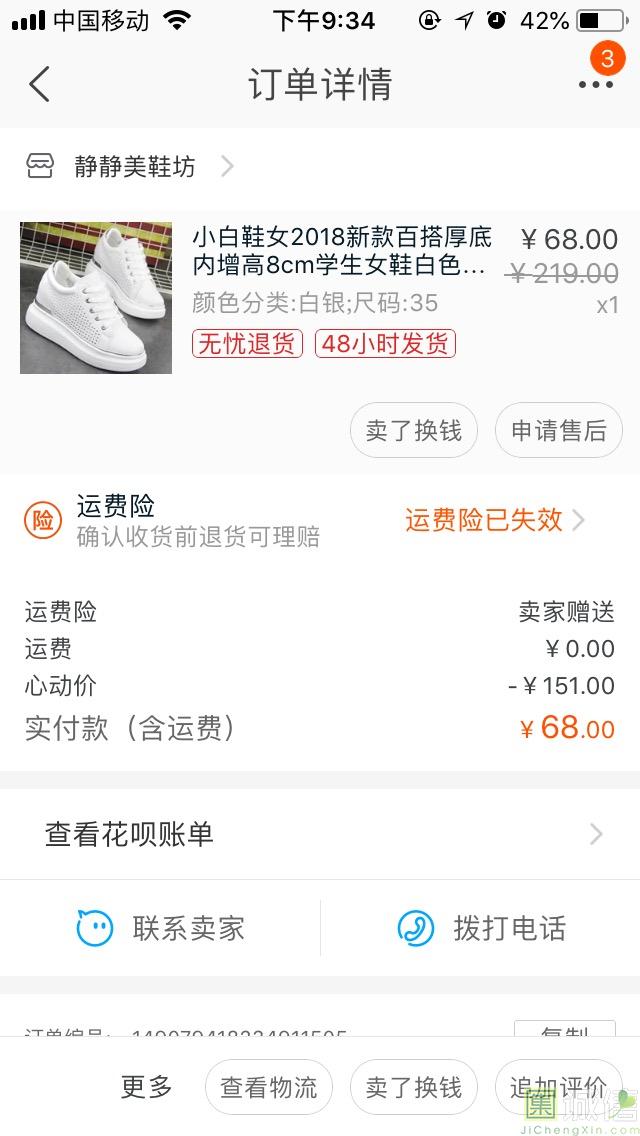Go back from order details
Image resolution: width=640 pixels, height=1136 pixels.
click(x=39, y=84)
